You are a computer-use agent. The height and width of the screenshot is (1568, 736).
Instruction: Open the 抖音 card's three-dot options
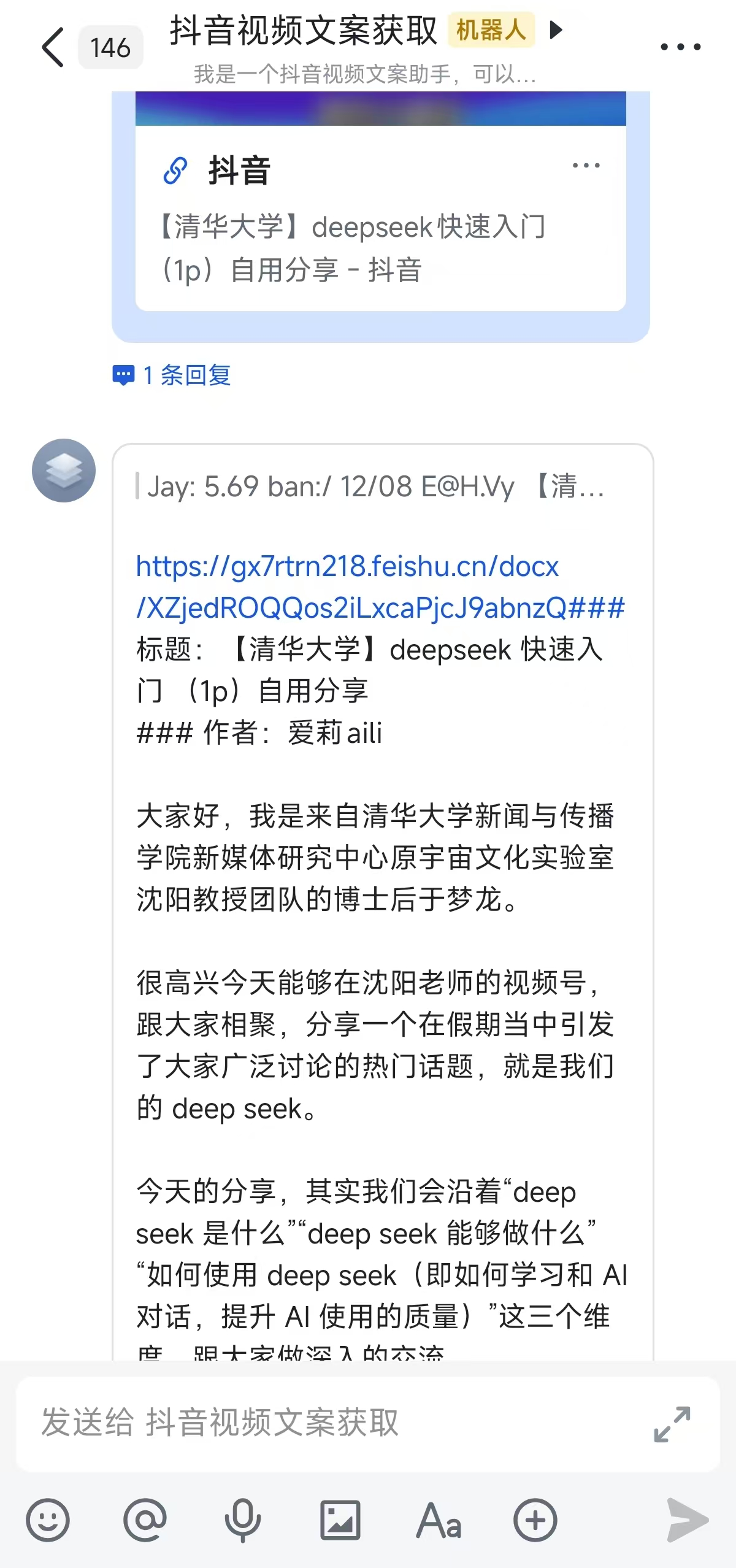click(586, 166)
